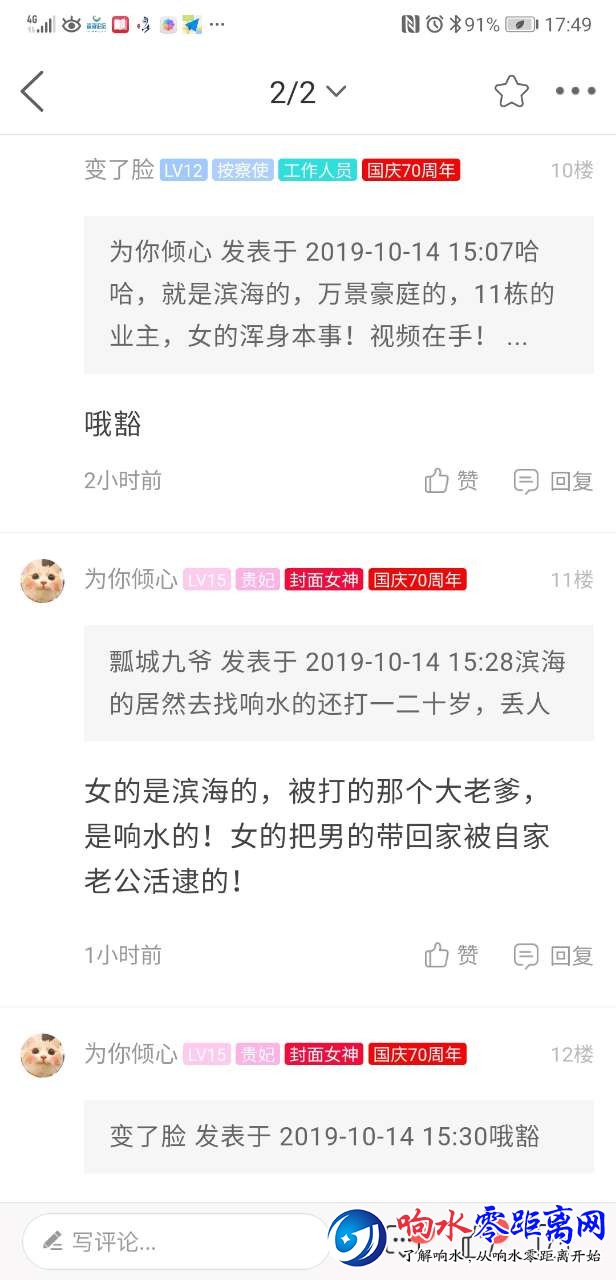Like the 11楼 comment by 为你倾心

(451, 955)
